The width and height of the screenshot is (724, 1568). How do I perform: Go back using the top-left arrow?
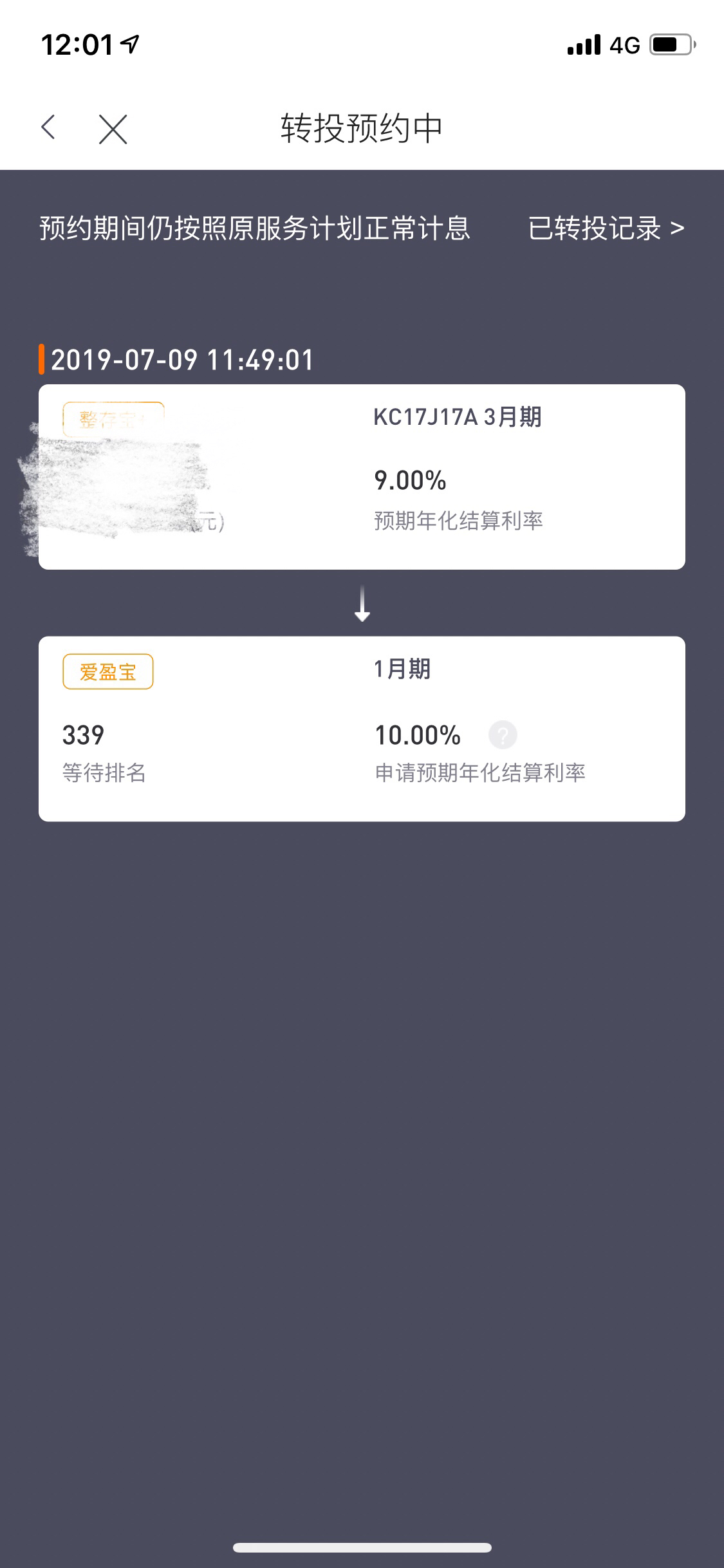48,127
